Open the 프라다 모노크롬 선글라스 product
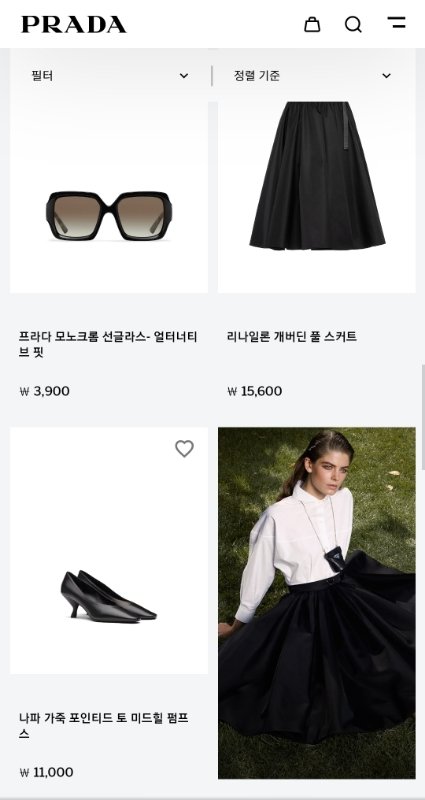The height and width of the screenshot is (800, 425). coord(109,196)
